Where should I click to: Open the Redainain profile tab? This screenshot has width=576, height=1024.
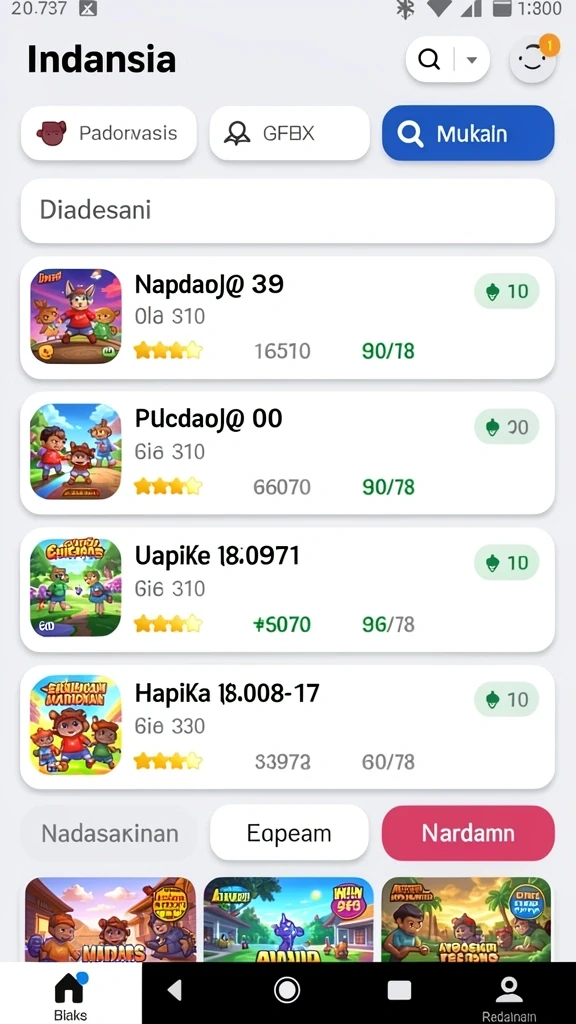coord(509,997)
